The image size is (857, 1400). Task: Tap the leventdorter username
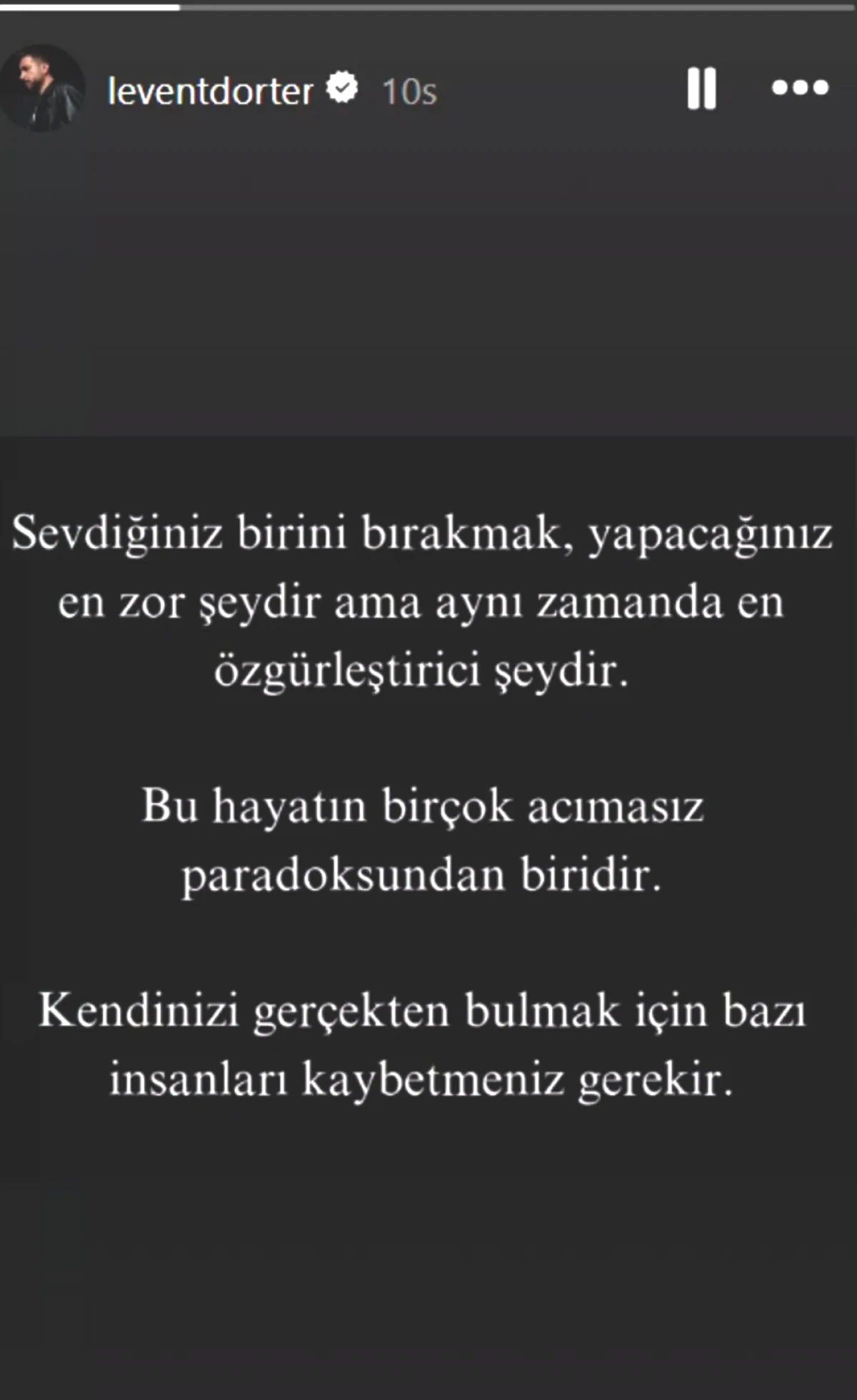tap(210, 91)
